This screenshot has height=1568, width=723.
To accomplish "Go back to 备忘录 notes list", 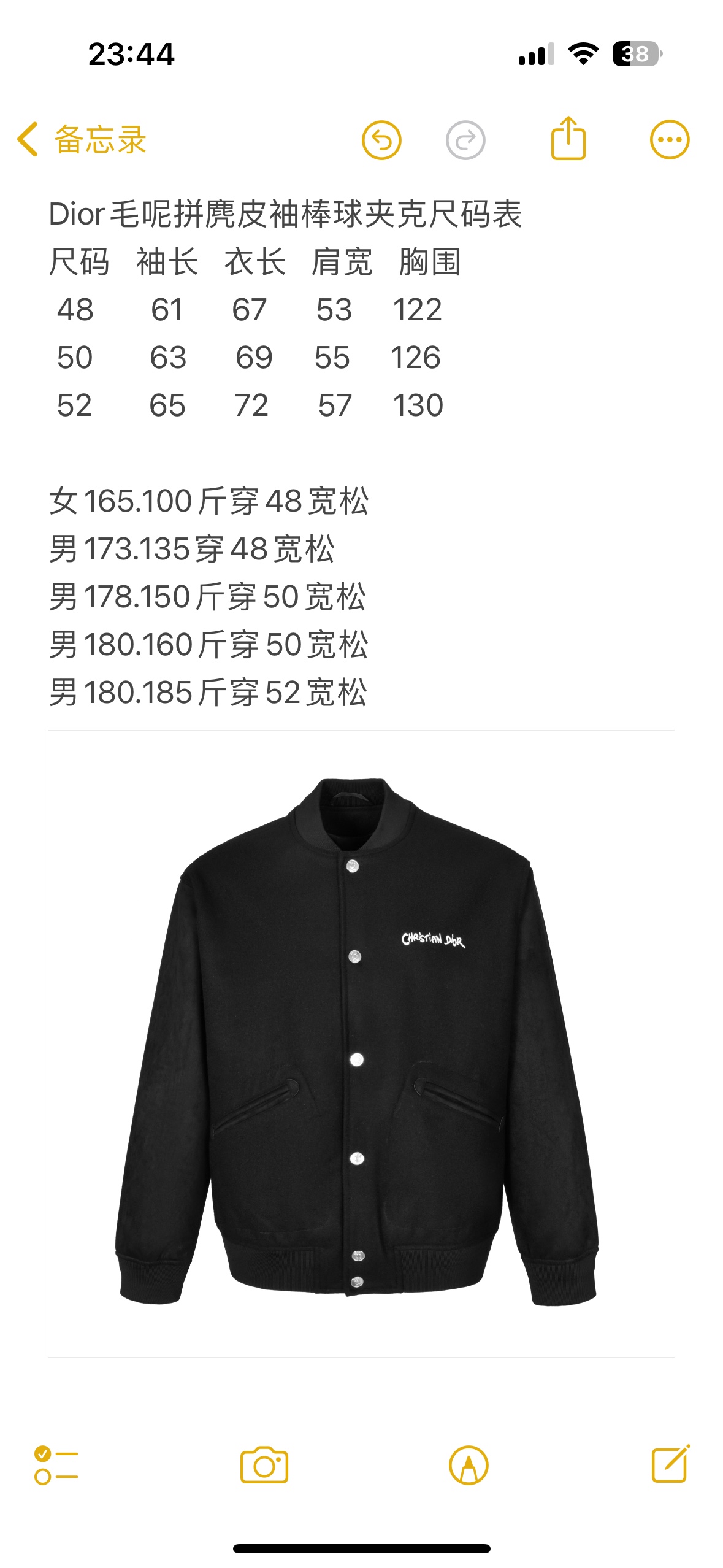I will [82, 140].
